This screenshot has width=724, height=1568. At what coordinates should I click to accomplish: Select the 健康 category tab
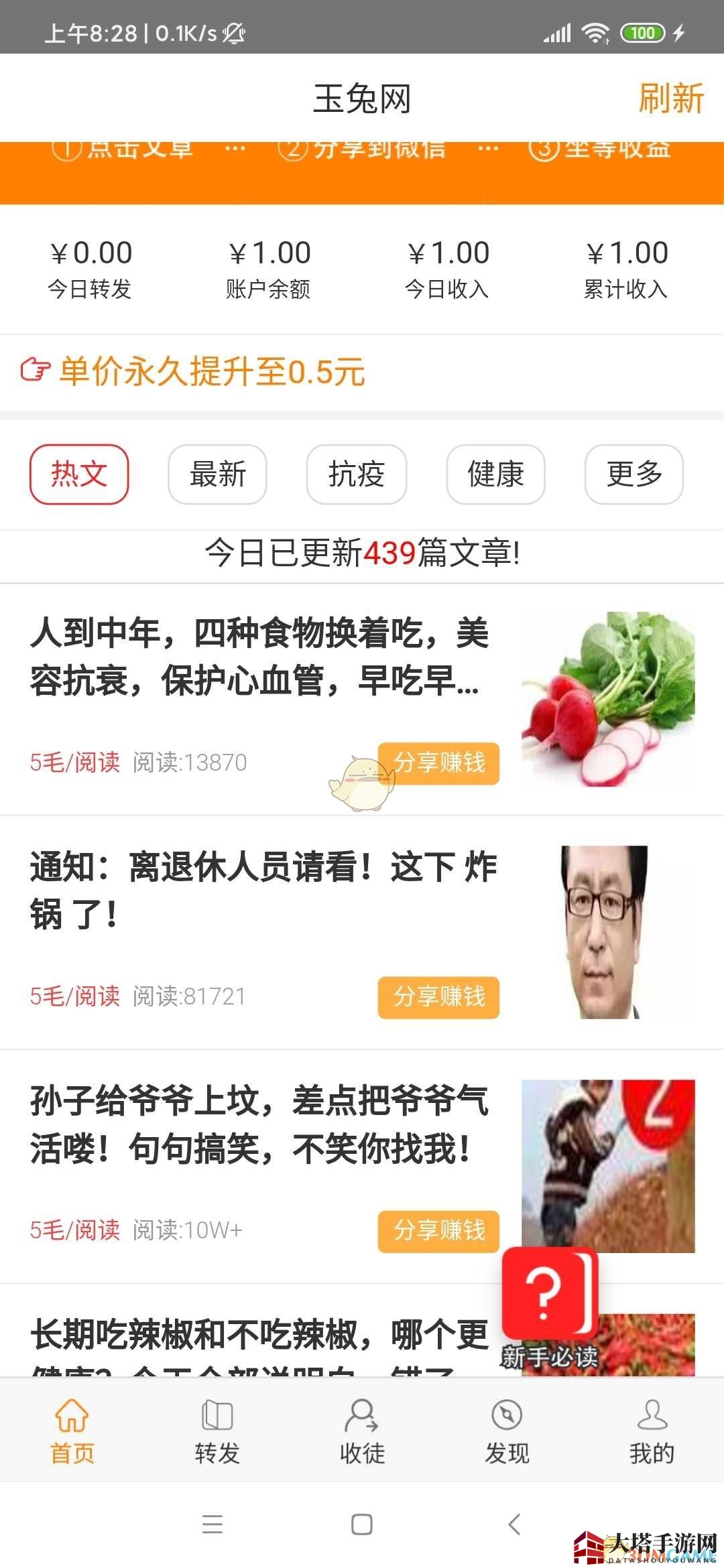click(495, 474)
